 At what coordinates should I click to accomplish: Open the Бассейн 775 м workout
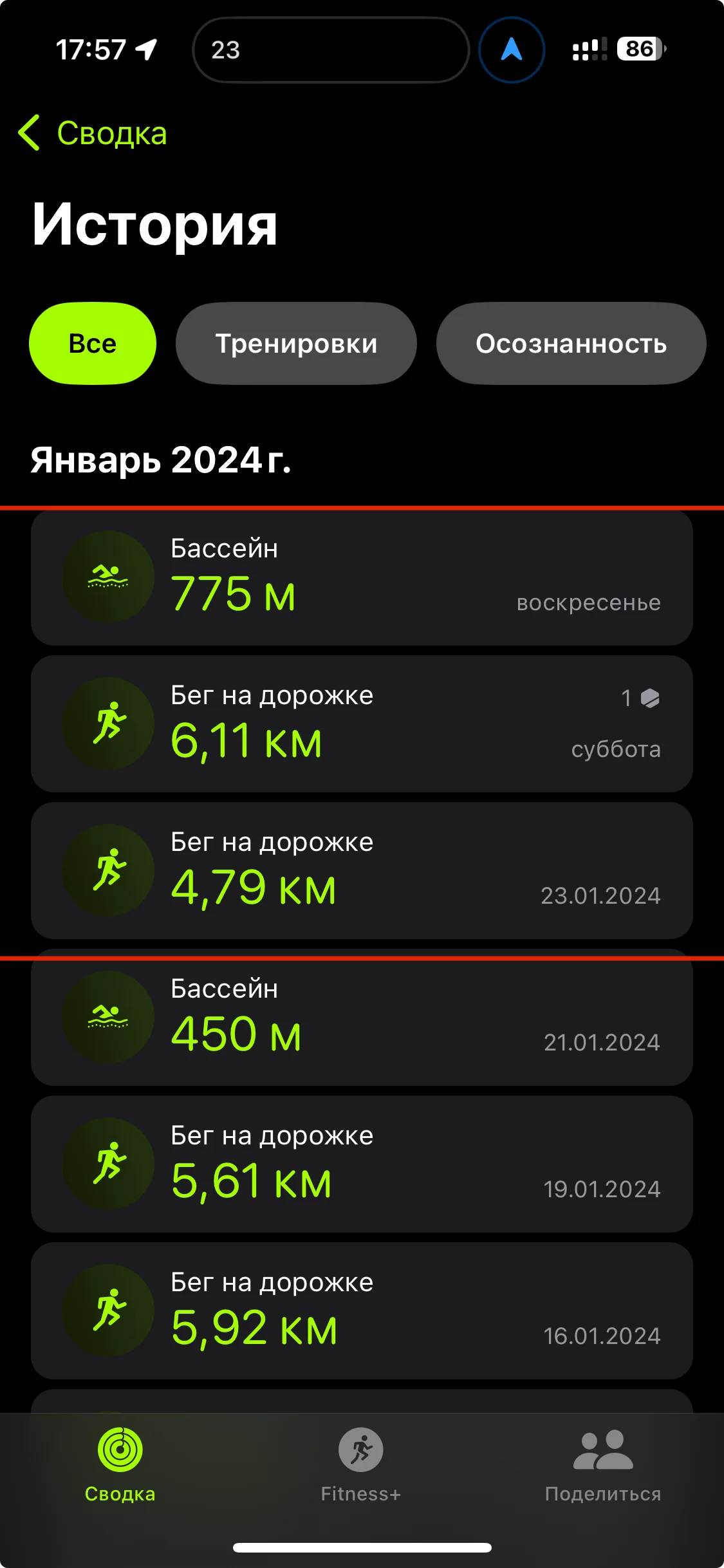pos(362,577)
